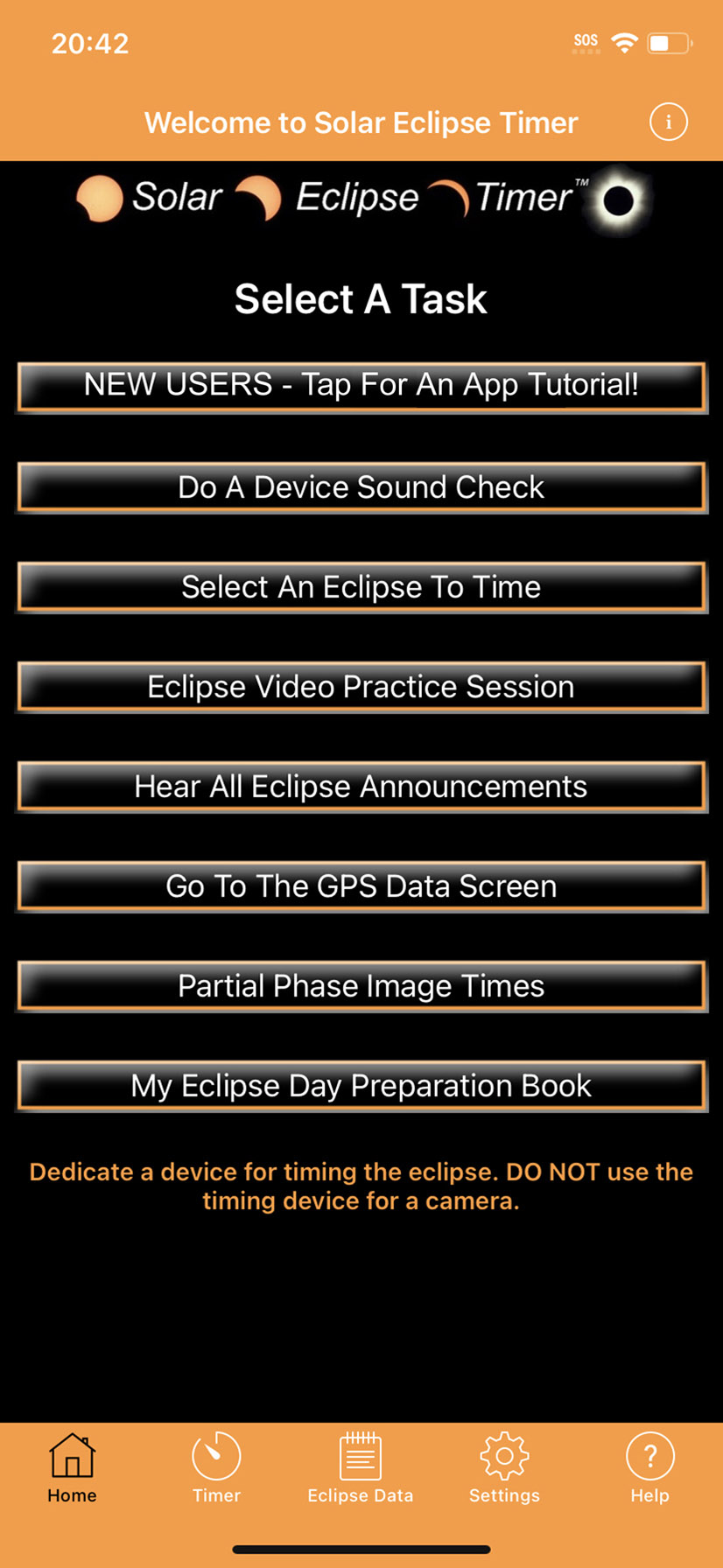Hear all eclipse announcements
The width and height of the screenshot is (723, 1568).
361,786
